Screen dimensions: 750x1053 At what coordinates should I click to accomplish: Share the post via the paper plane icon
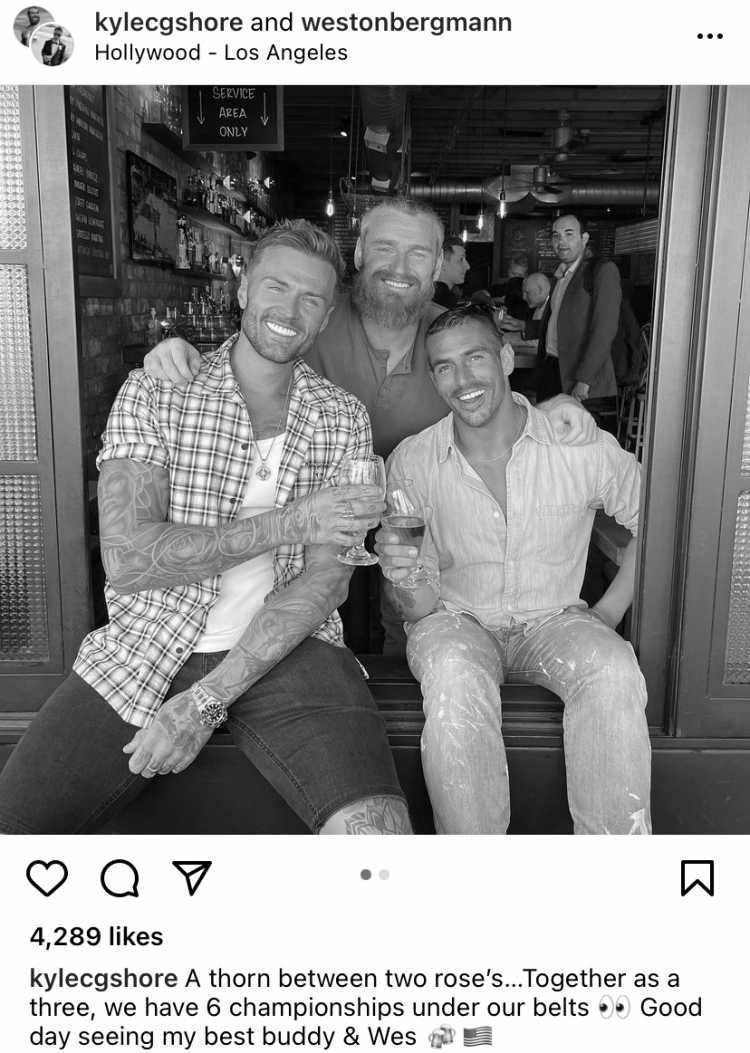pyautogui.click(x=192, y=877)
